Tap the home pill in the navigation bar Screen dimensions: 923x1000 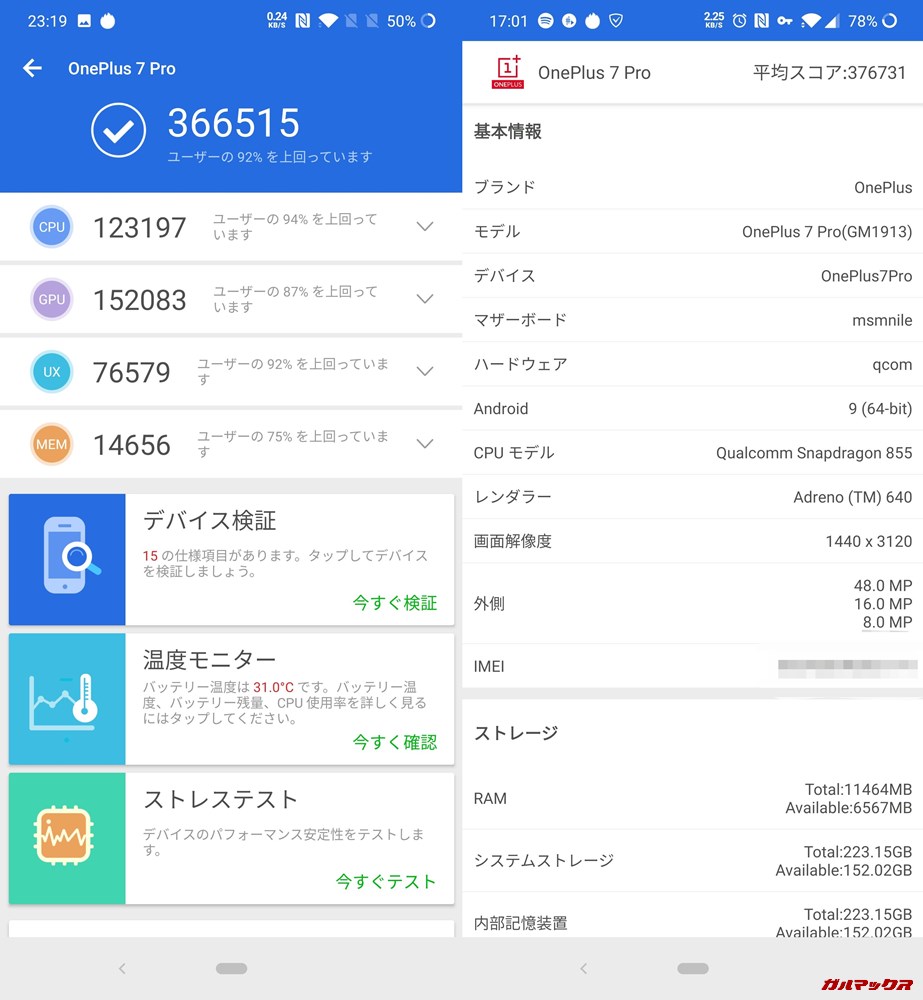(x=231, y=968)
